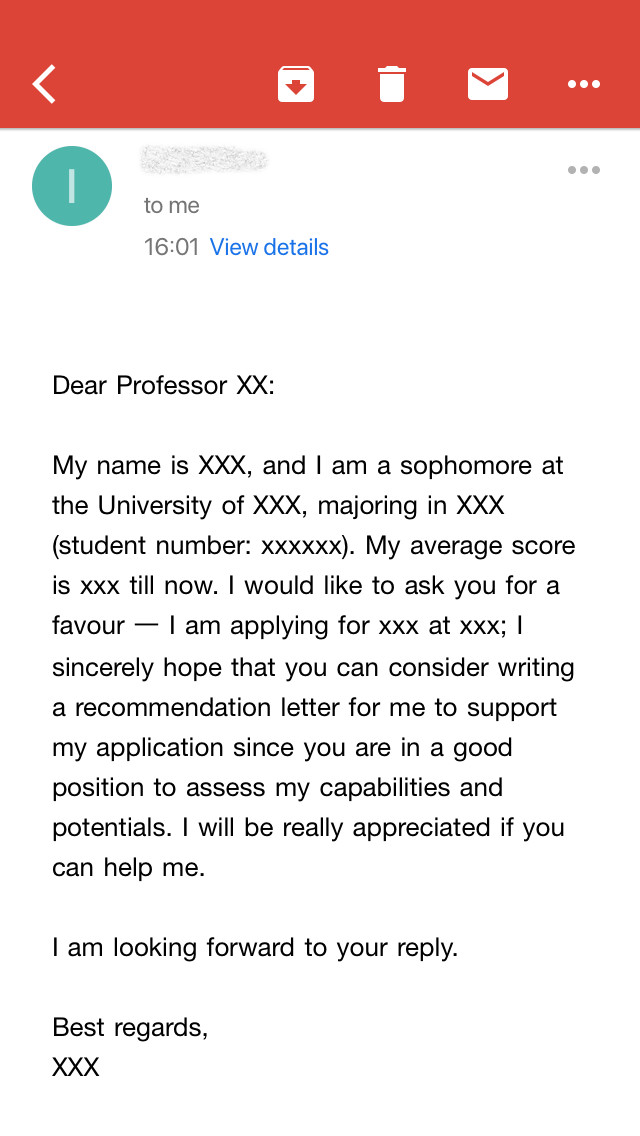The image size is (640, 1136).
Task: Delete this email with the trash icon
Action: (x=392, y=84)
